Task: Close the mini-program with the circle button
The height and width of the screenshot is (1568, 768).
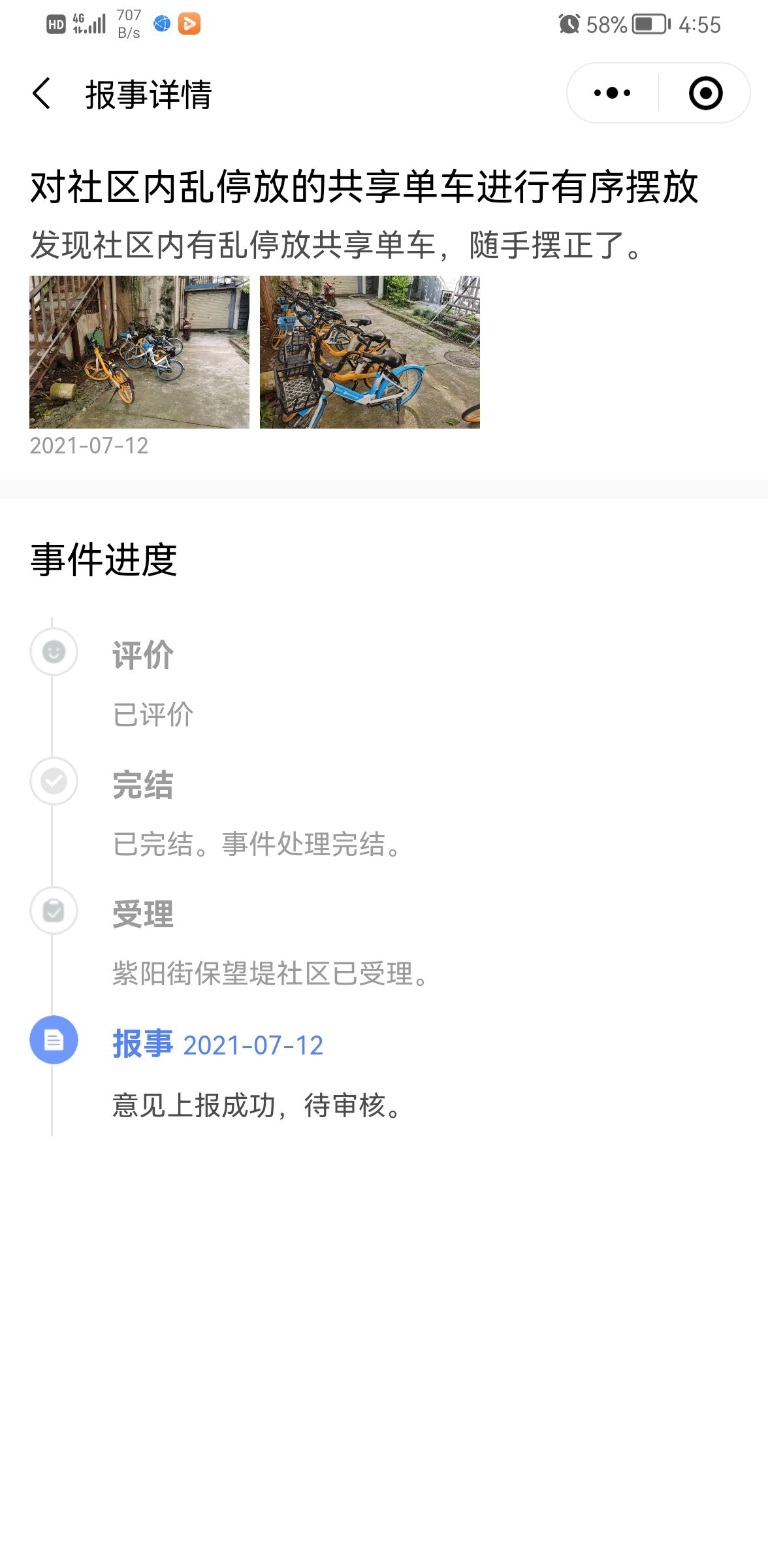Action: 705,93
